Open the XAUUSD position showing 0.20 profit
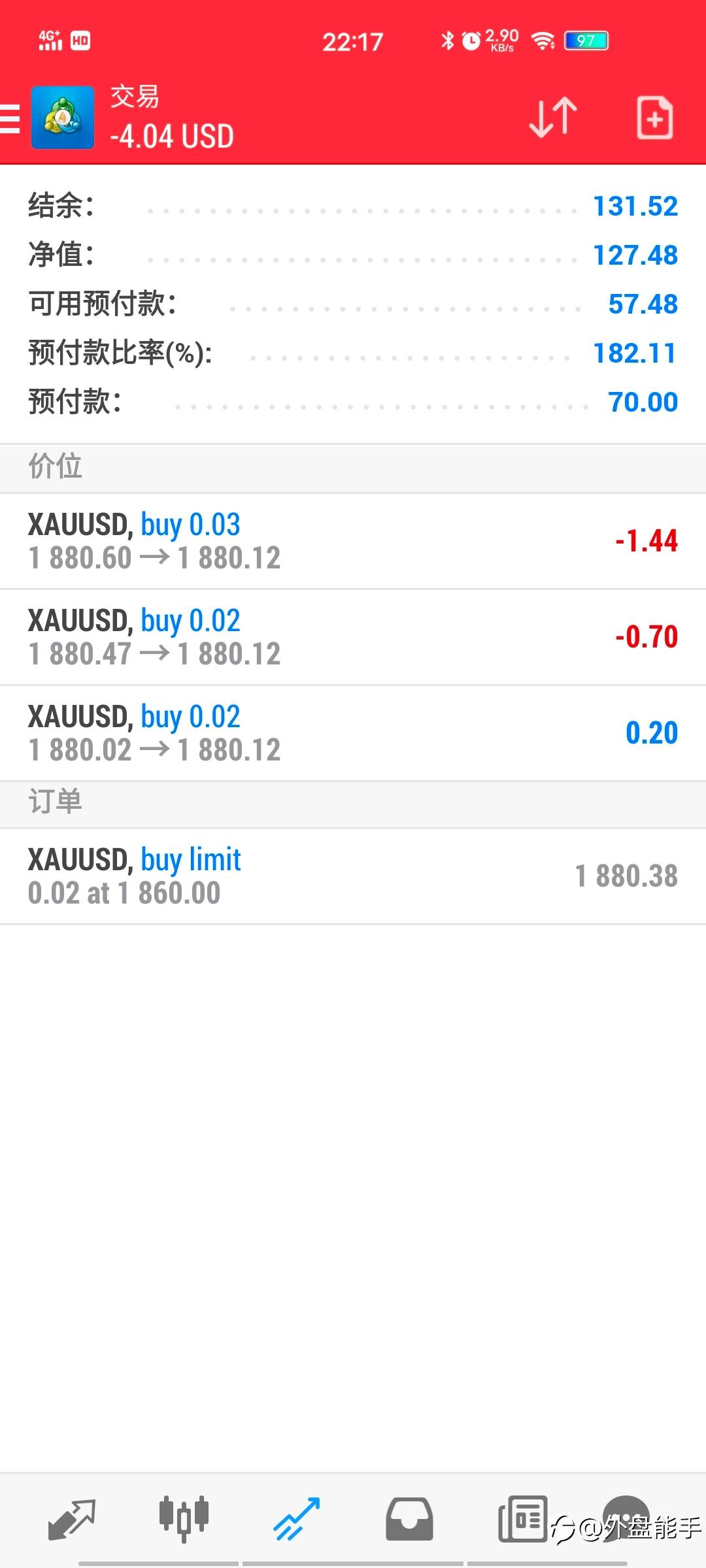The image size is (706, 1568). click(353, 733)
